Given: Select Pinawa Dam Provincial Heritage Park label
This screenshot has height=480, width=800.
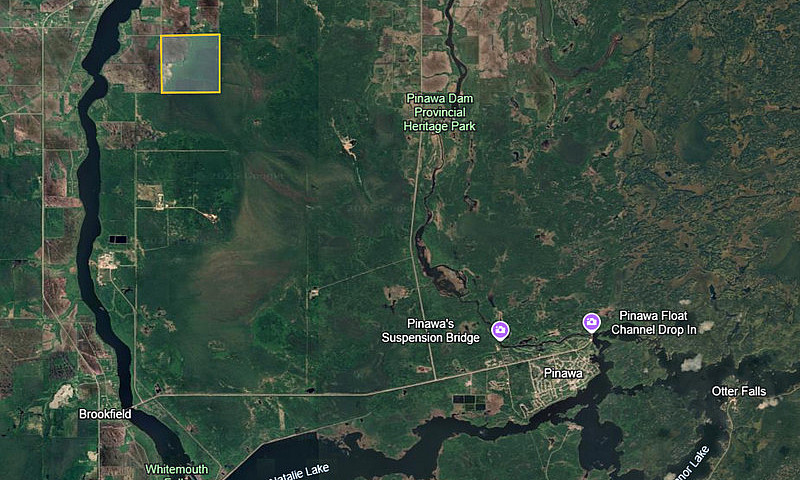Looking at the screenshot, I should click(440, 113).
